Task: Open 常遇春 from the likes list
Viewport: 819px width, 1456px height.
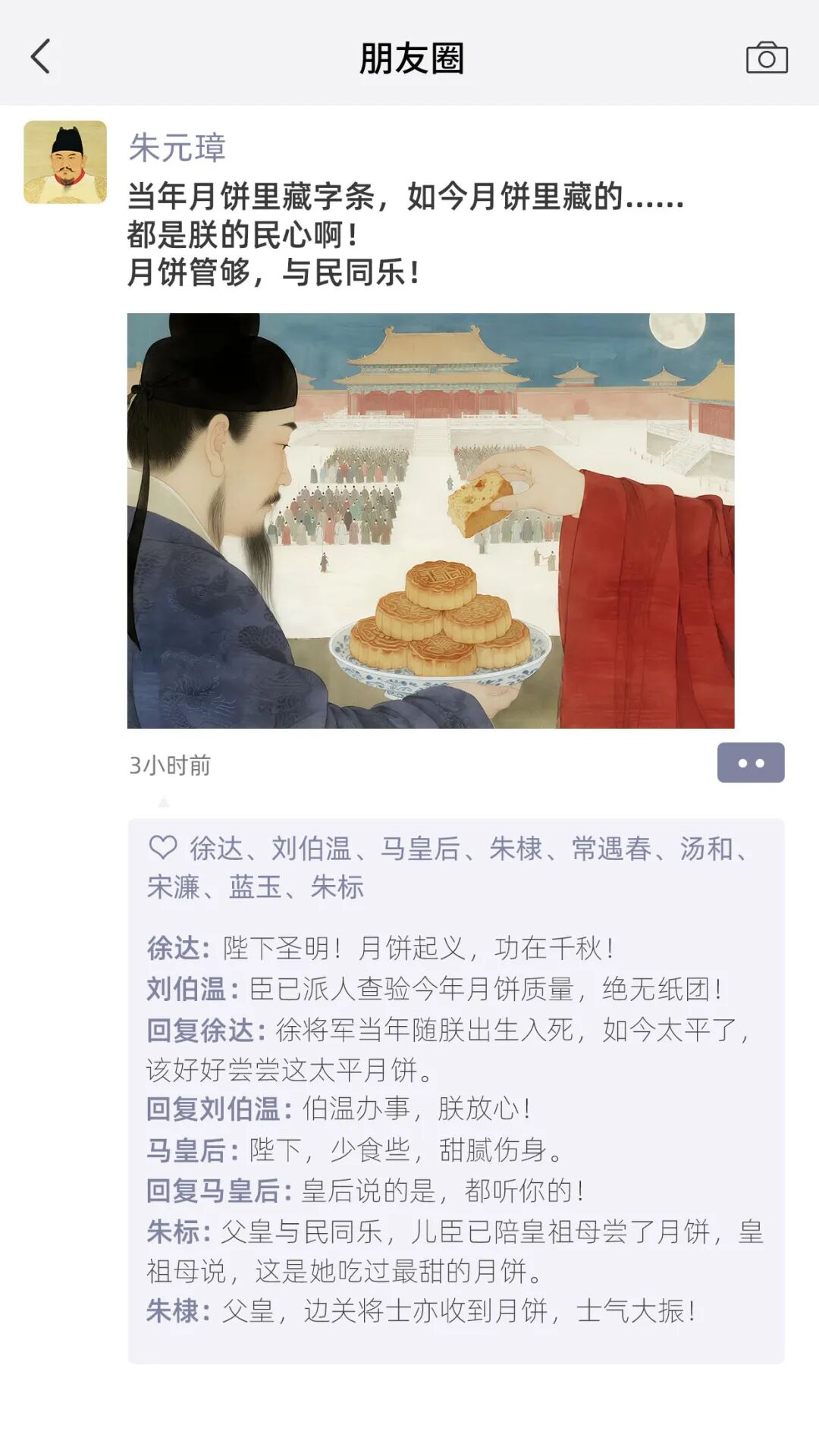Action: 611,849
